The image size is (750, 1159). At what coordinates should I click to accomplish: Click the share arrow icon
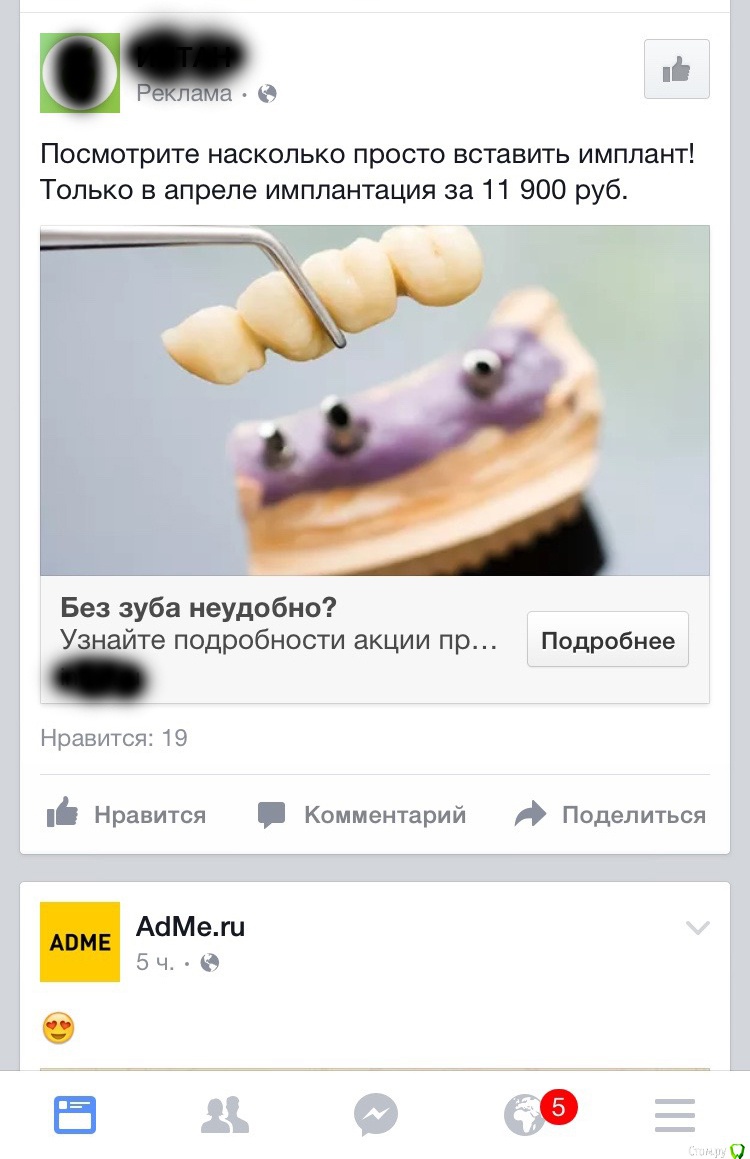tap(531, 814)
